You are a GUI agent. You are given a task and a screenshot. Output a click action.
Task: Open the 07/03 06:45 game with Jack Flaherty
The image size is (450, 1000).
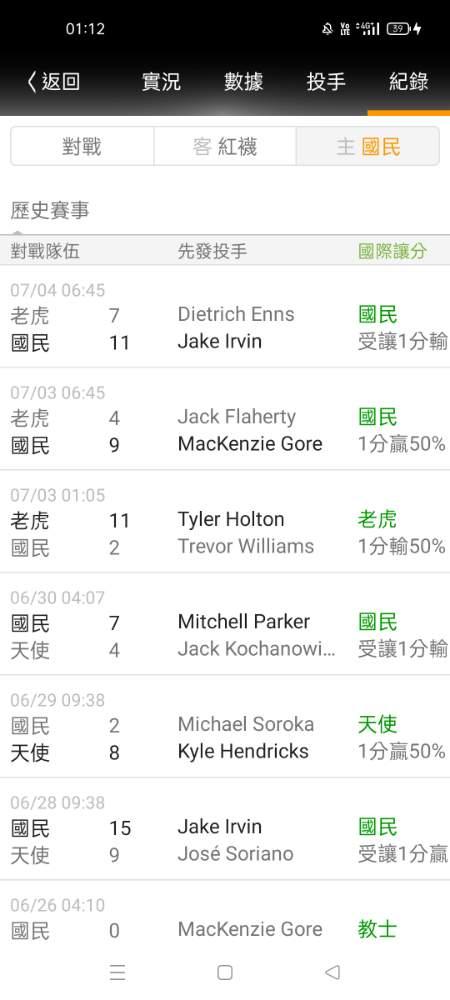click(225, 419)
